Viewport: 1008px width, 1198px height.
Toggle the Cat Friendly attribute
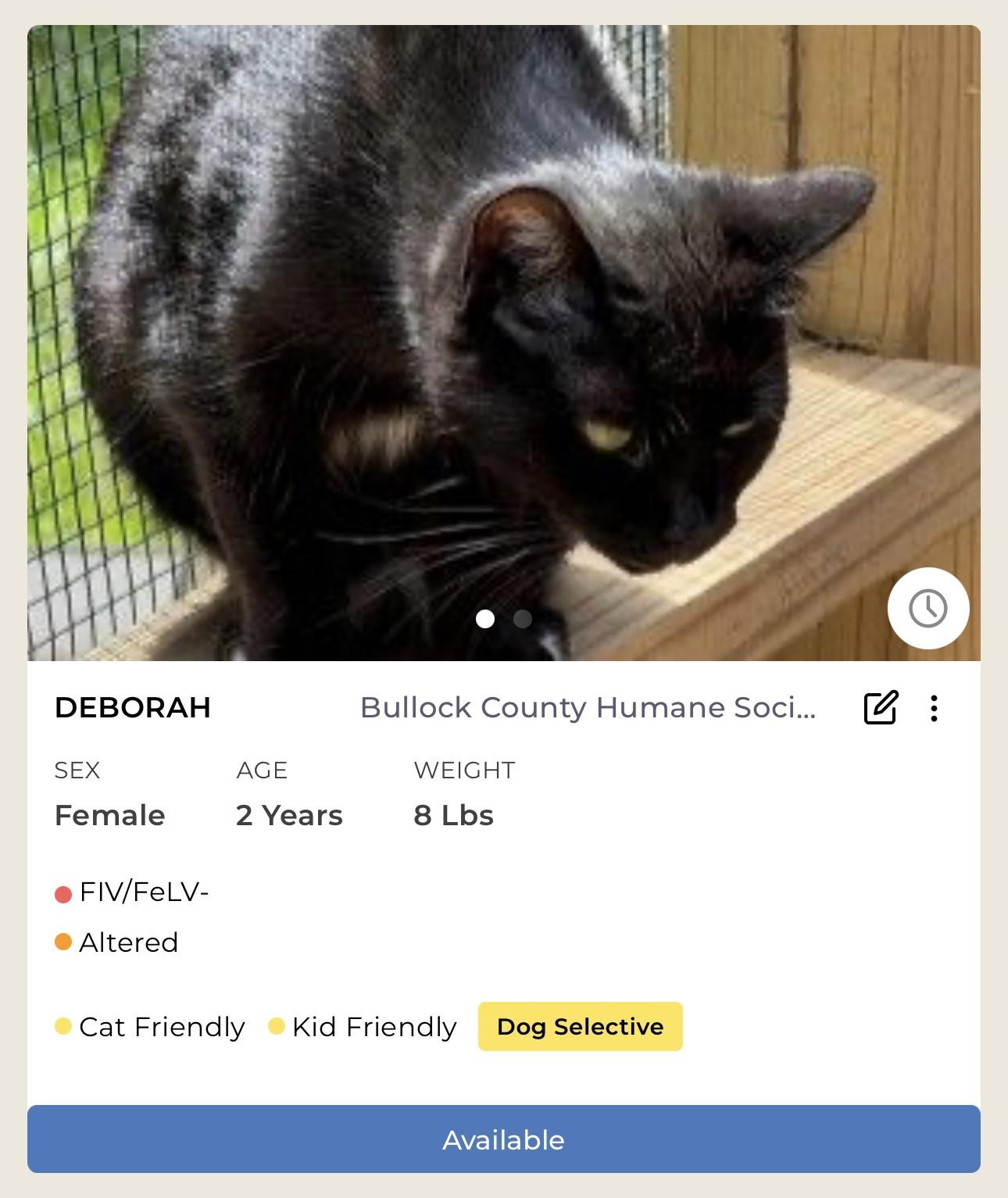coord(148,1026)
